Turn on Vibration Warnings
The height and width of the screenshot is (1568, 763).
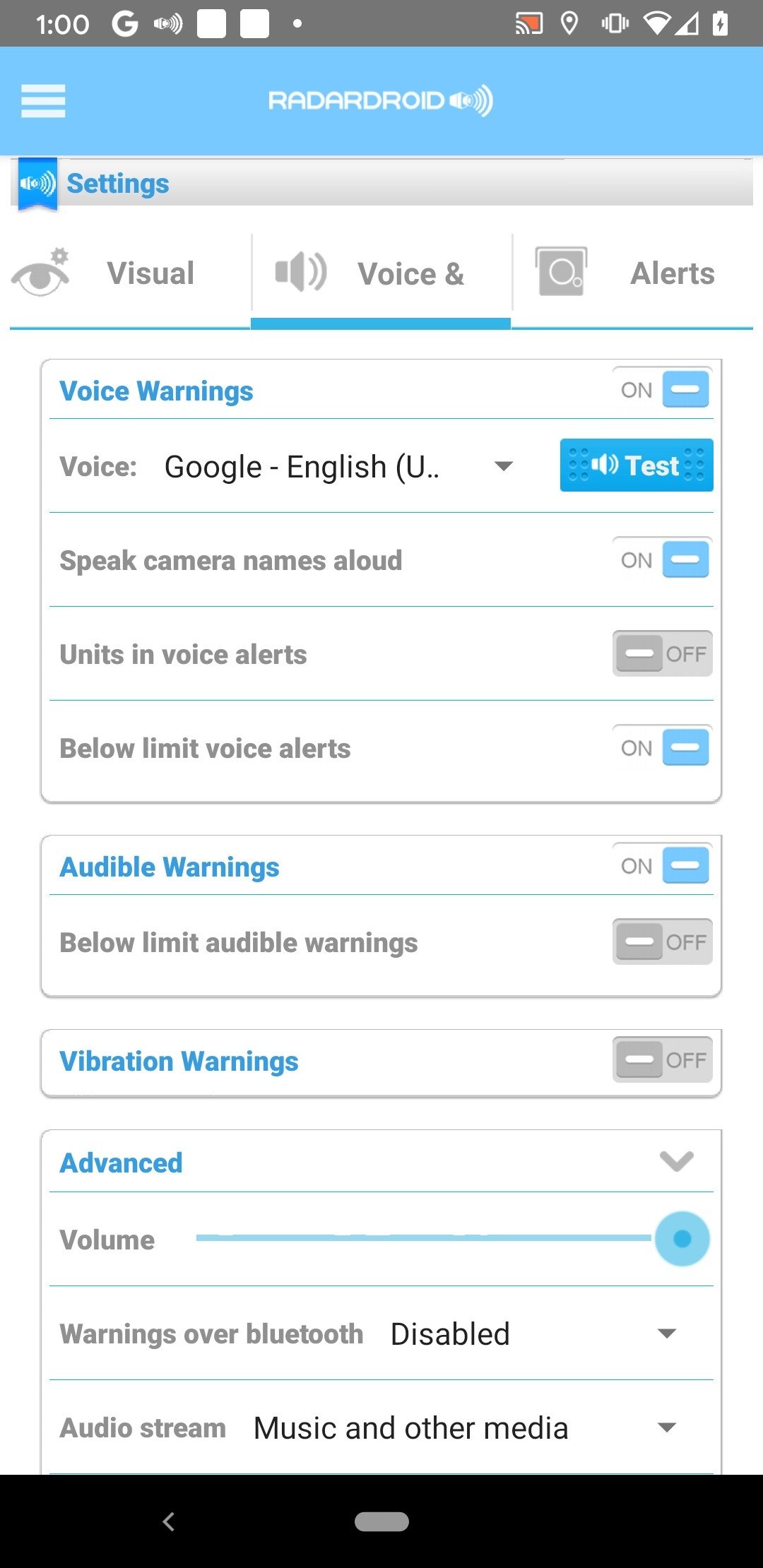pos(663,1059)
